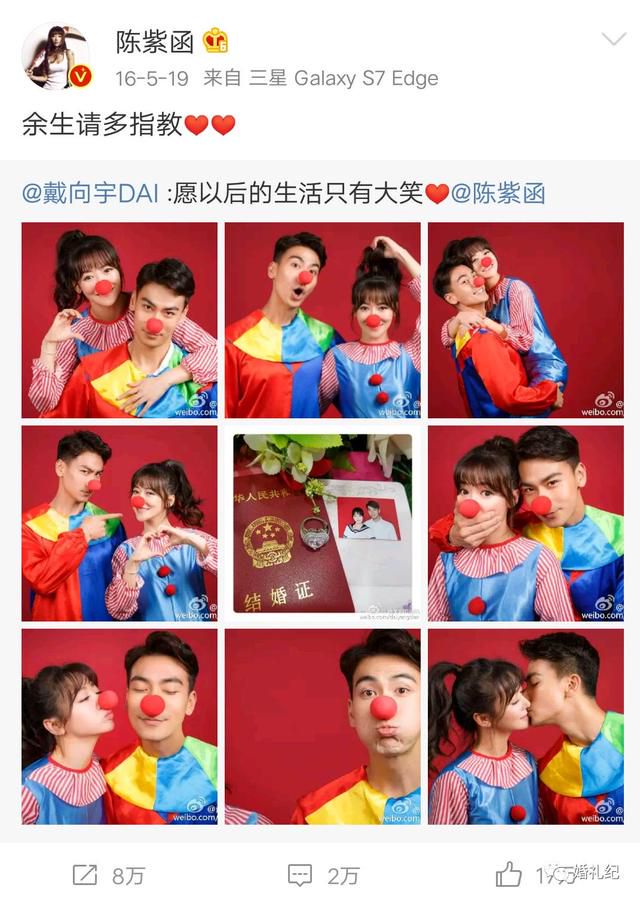Open the @戴向宇DAI mention link
This screenshot has height=900, width=640.
point(94,193)
